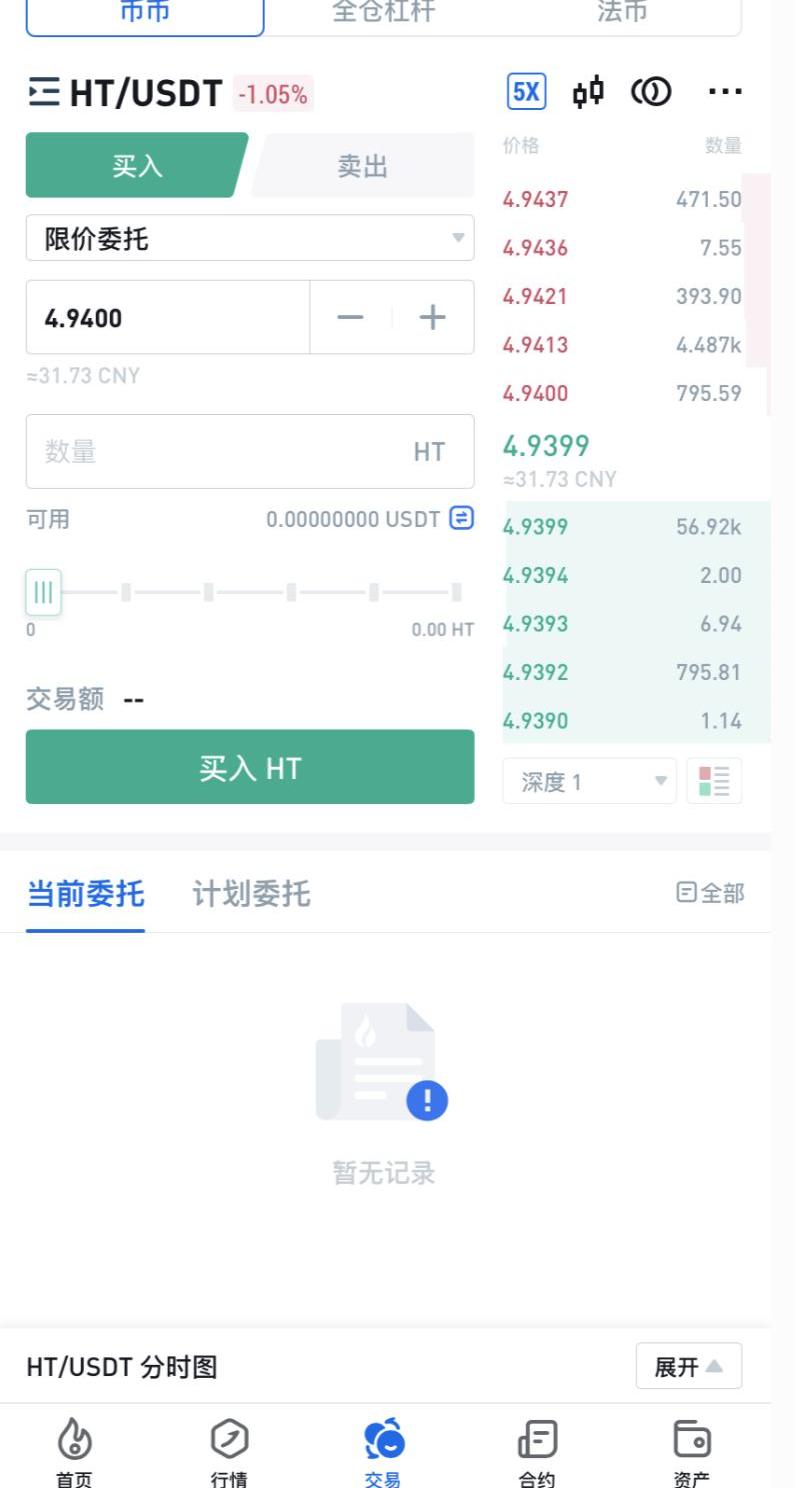View 全部 orders
Screen dimensions: 794x1488
pyautogui.click(x=711, y=893)
